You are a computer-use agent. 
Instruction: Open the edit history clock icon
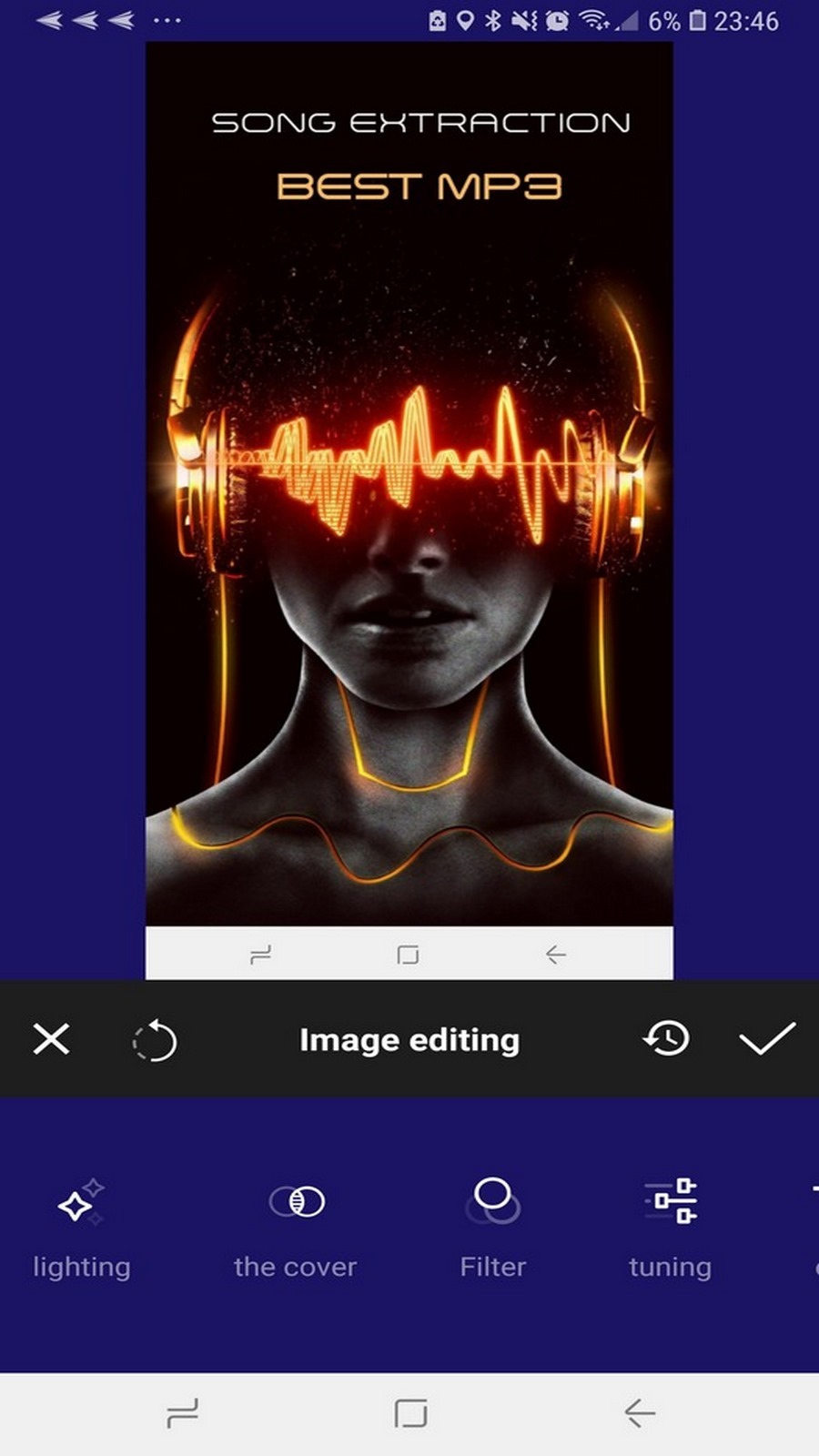pyautogui.click(x=666, y=1038)
